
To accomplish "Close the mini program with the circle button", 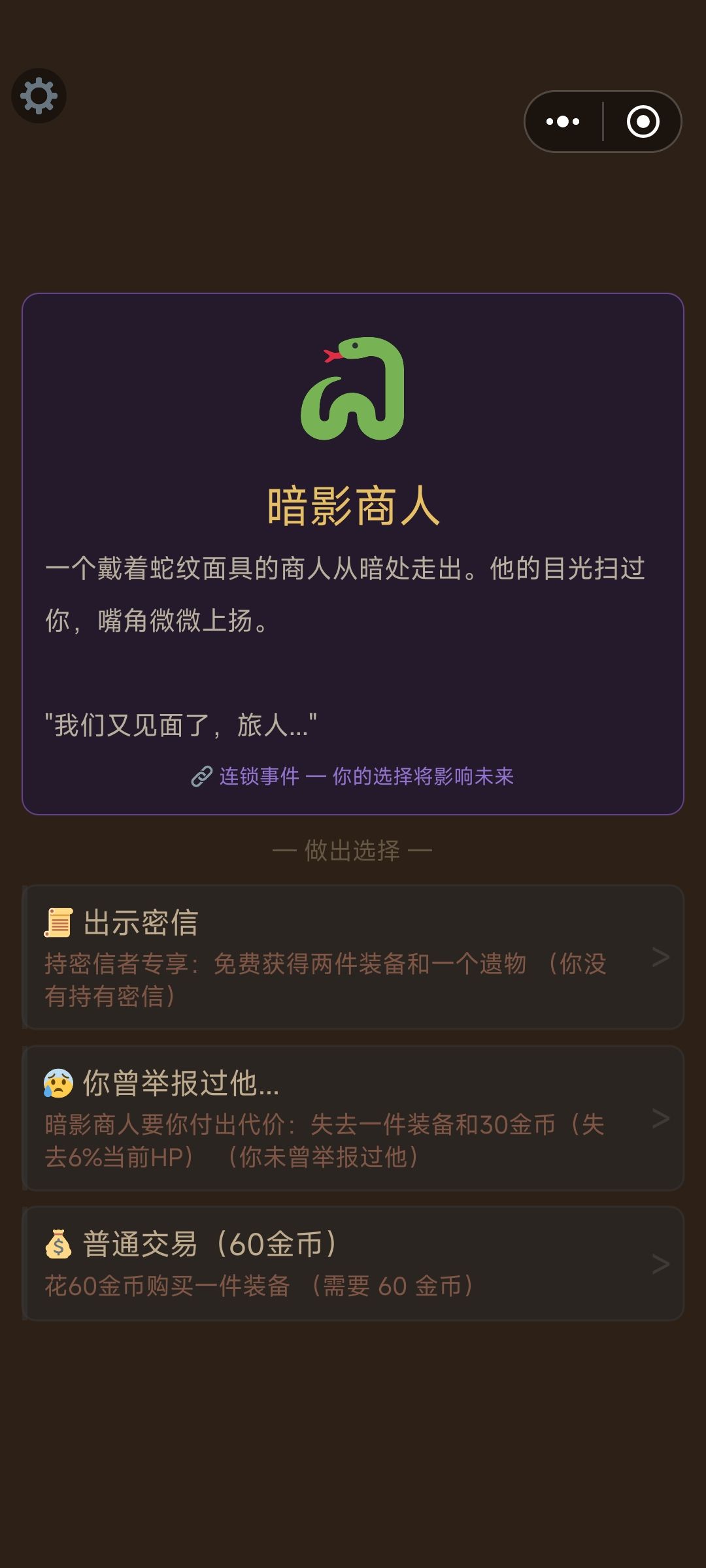I will pyautogui.click(x=643, y=122).
